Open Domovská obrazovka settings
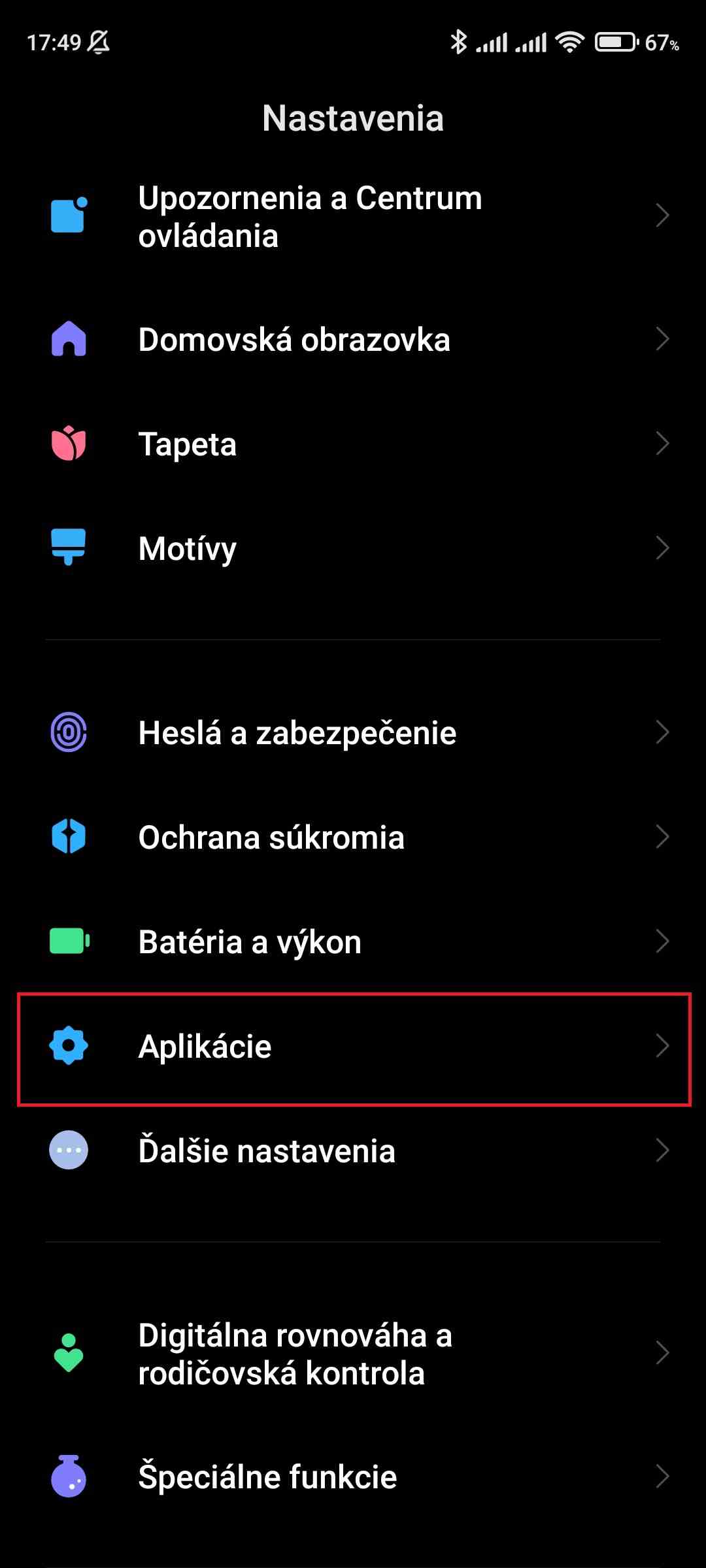 click(x=294, y=340)
